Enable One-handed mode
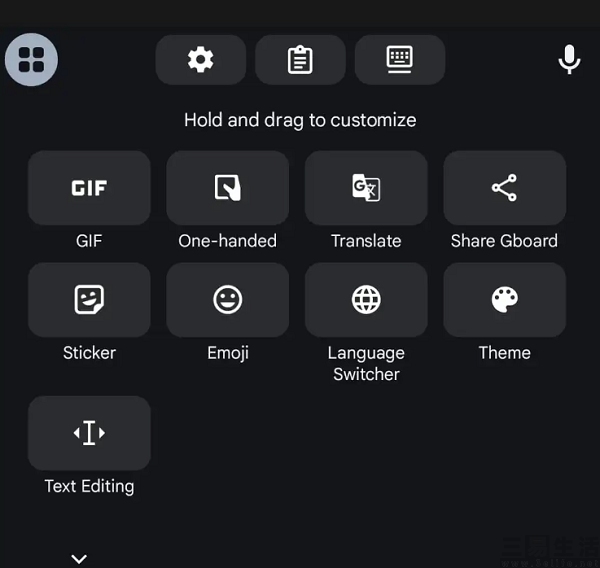The image size is (600, 568). tap(227, 188)
